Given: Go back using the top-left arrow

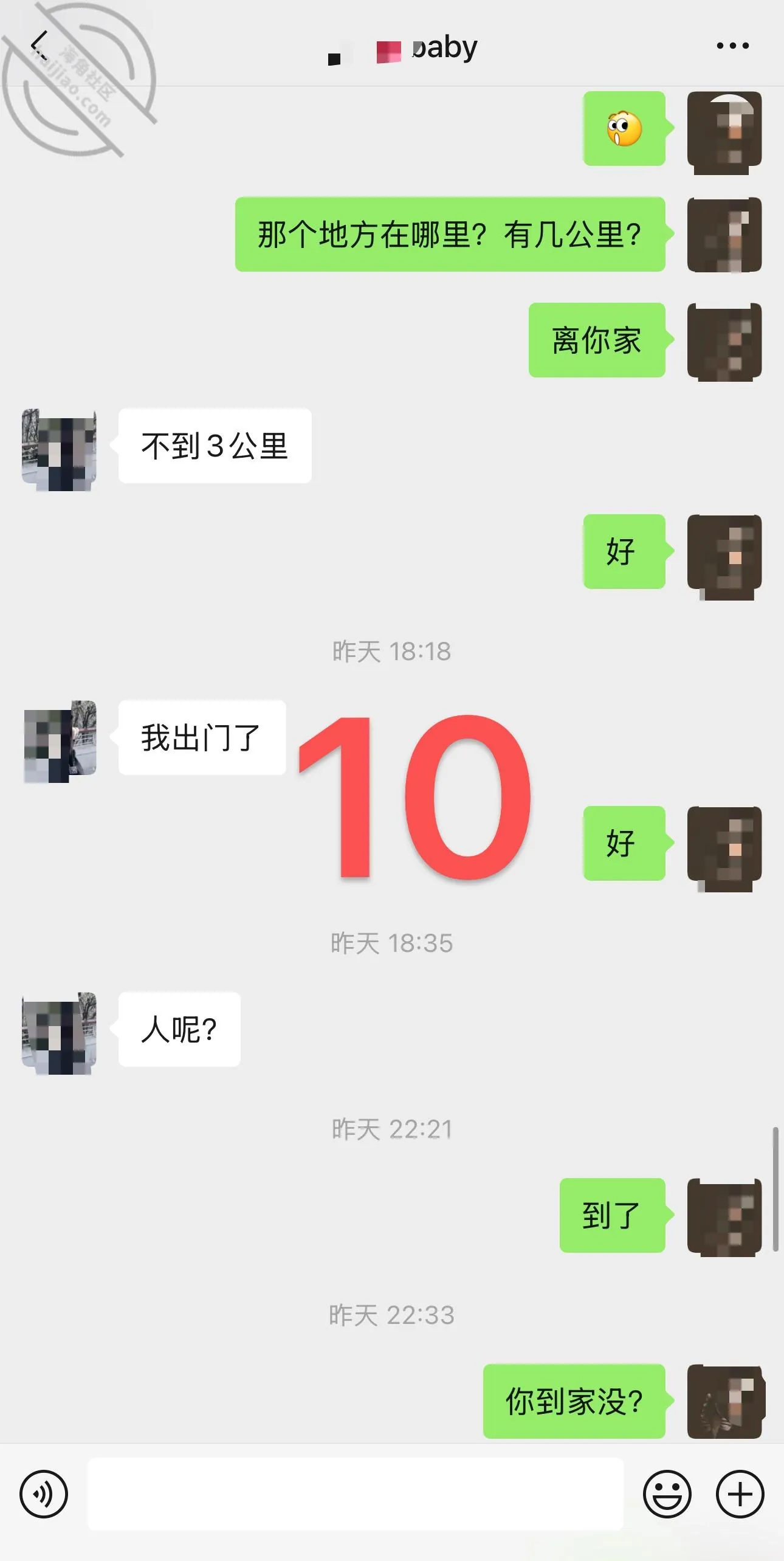Looking at the screenshot, I should pyautogui.click(x=40, y=44).
